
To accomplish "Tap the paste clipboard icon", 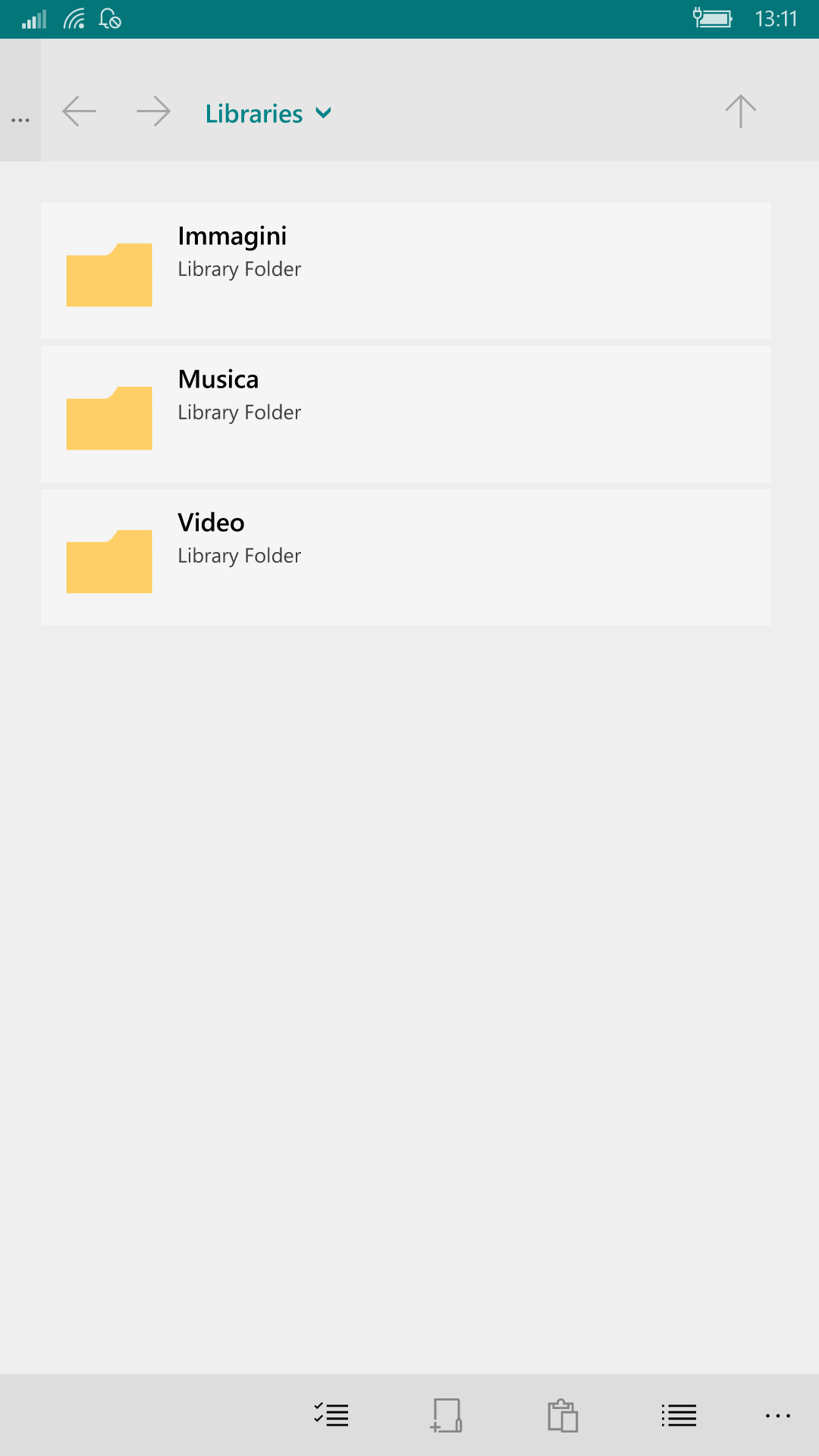I will pos(563,1415).
